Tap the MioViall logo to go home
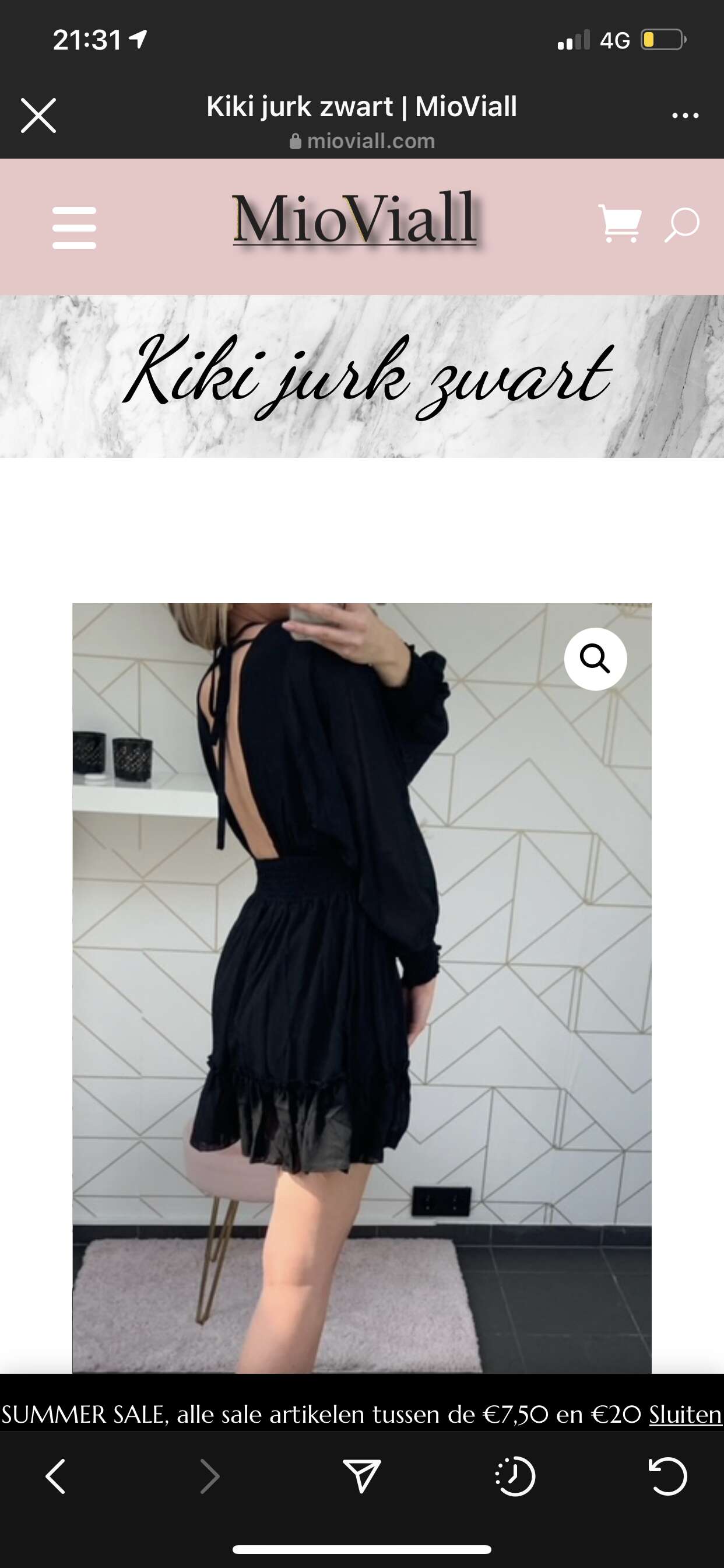 [356, 219]
